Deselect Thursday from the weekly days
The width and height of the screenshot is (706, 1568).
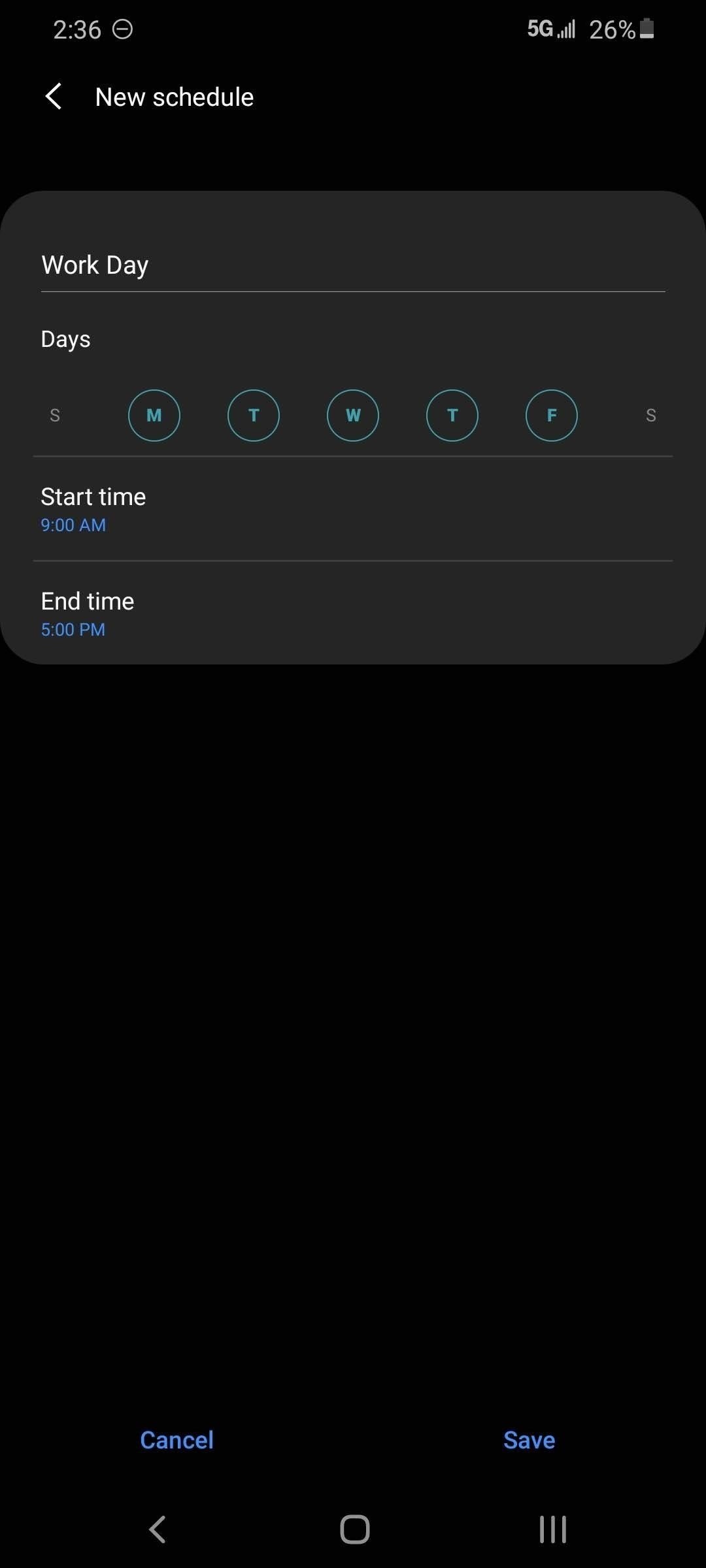[452, 415]
